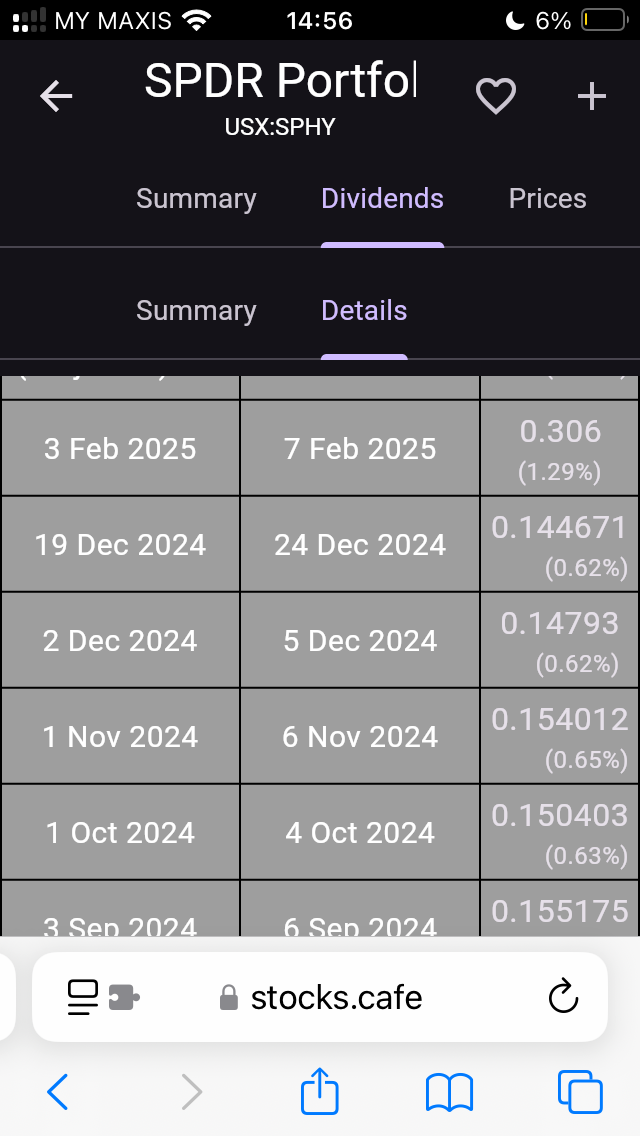The width and height of the screenshot is (640, 1136).
Task: Select the Details sub-tab
Action: [364, 310]
